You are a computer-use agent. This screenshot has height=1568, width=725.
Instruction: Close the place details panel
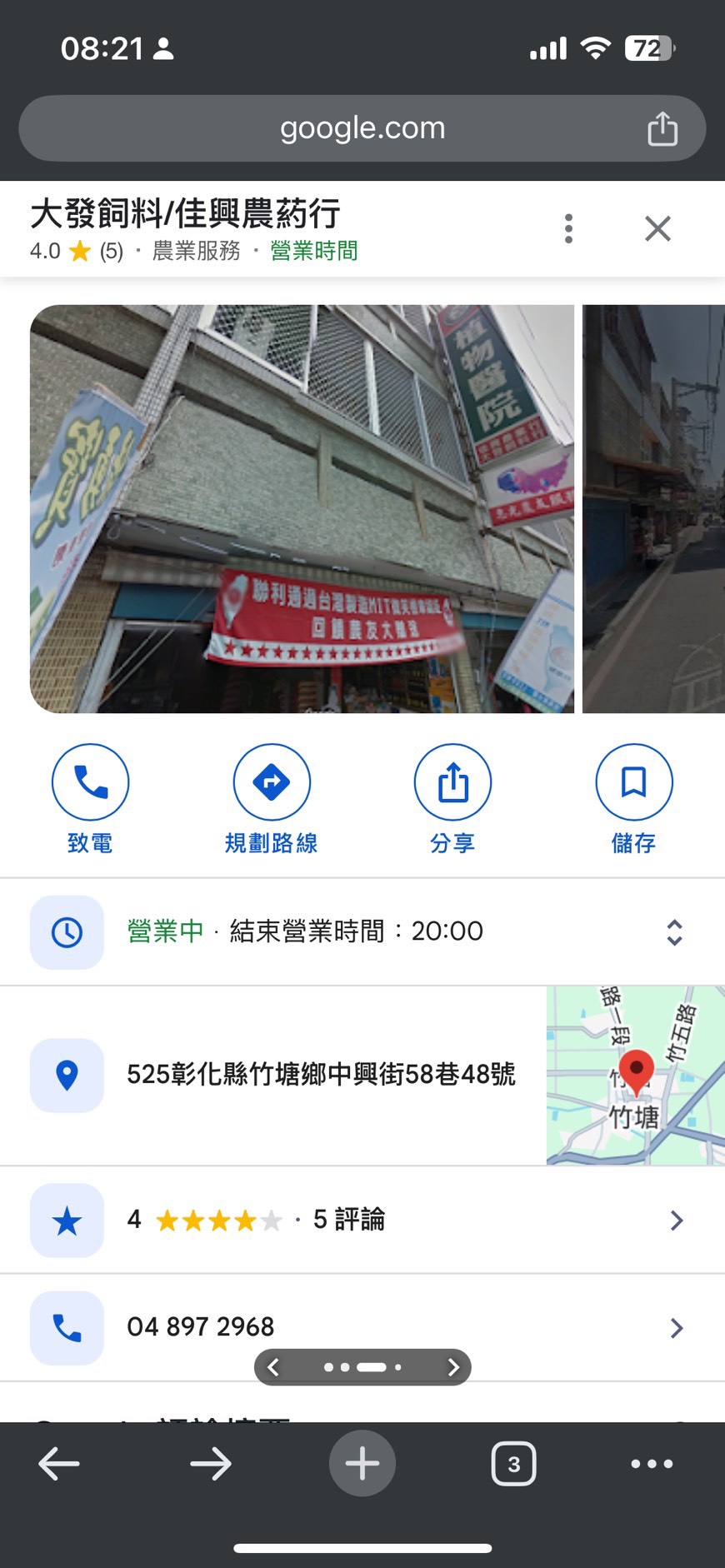pyautogui.click(x=657, y=228)
